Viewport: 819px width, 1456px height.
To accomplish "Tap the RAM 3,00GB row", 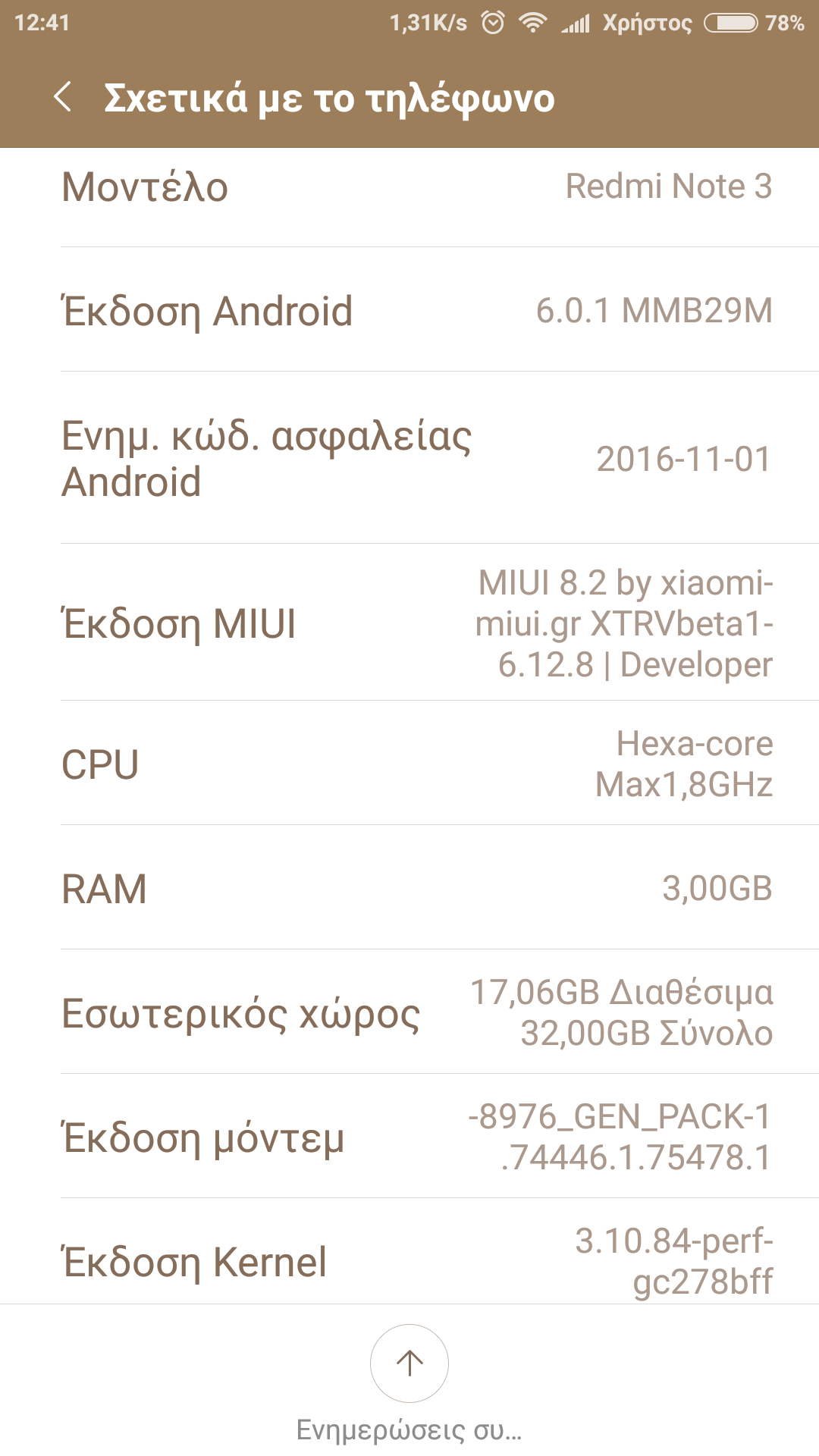I will [x=409, y=888].
